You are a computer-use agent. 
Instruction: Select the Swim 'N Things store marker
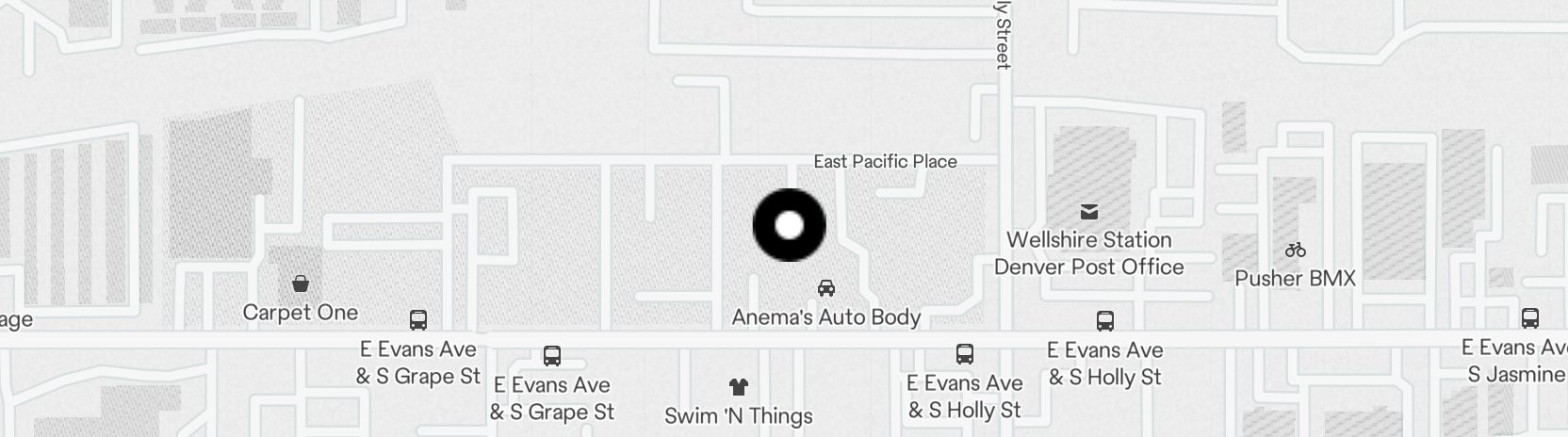click(x=739, y=387)
